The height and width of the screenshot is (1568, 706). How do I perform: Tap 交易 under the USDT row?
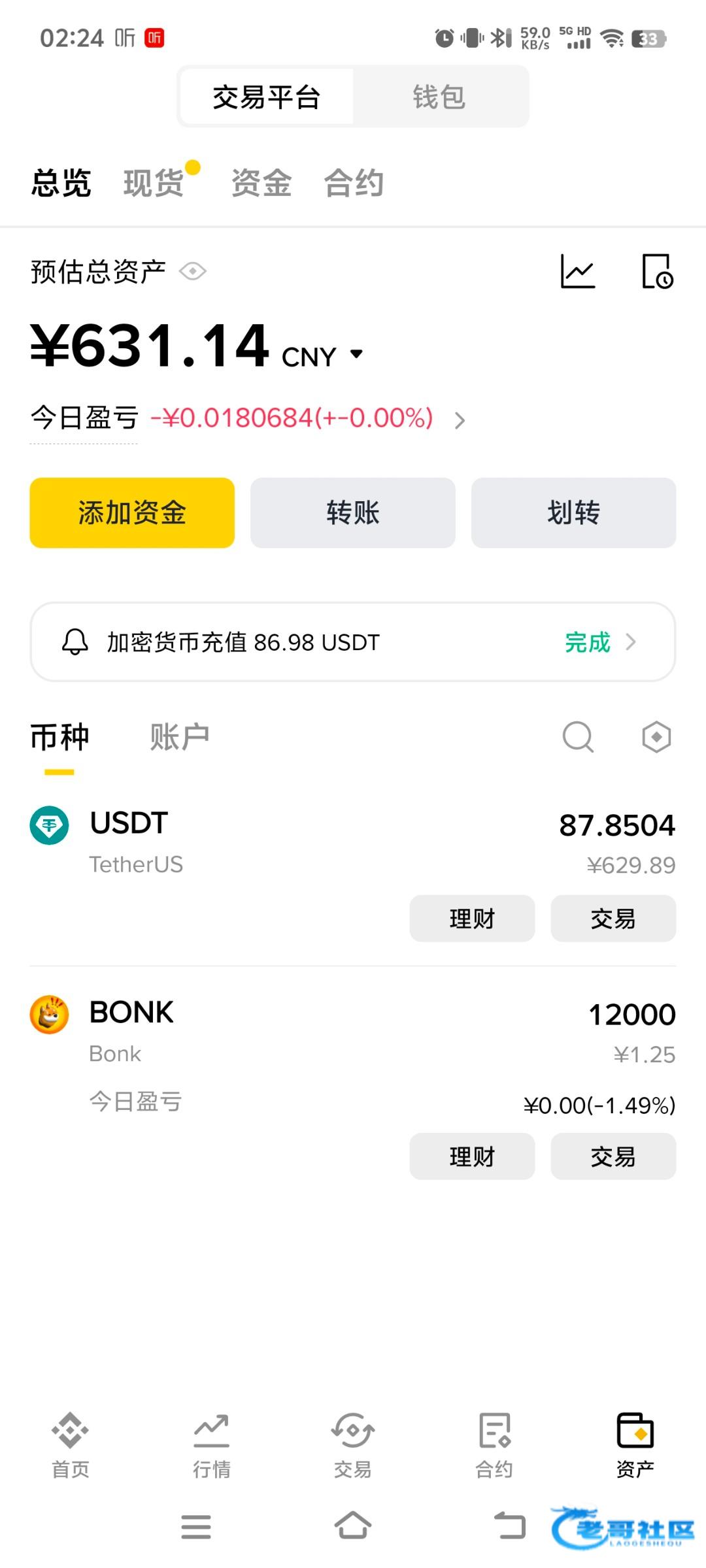click(x=613, y=919)
